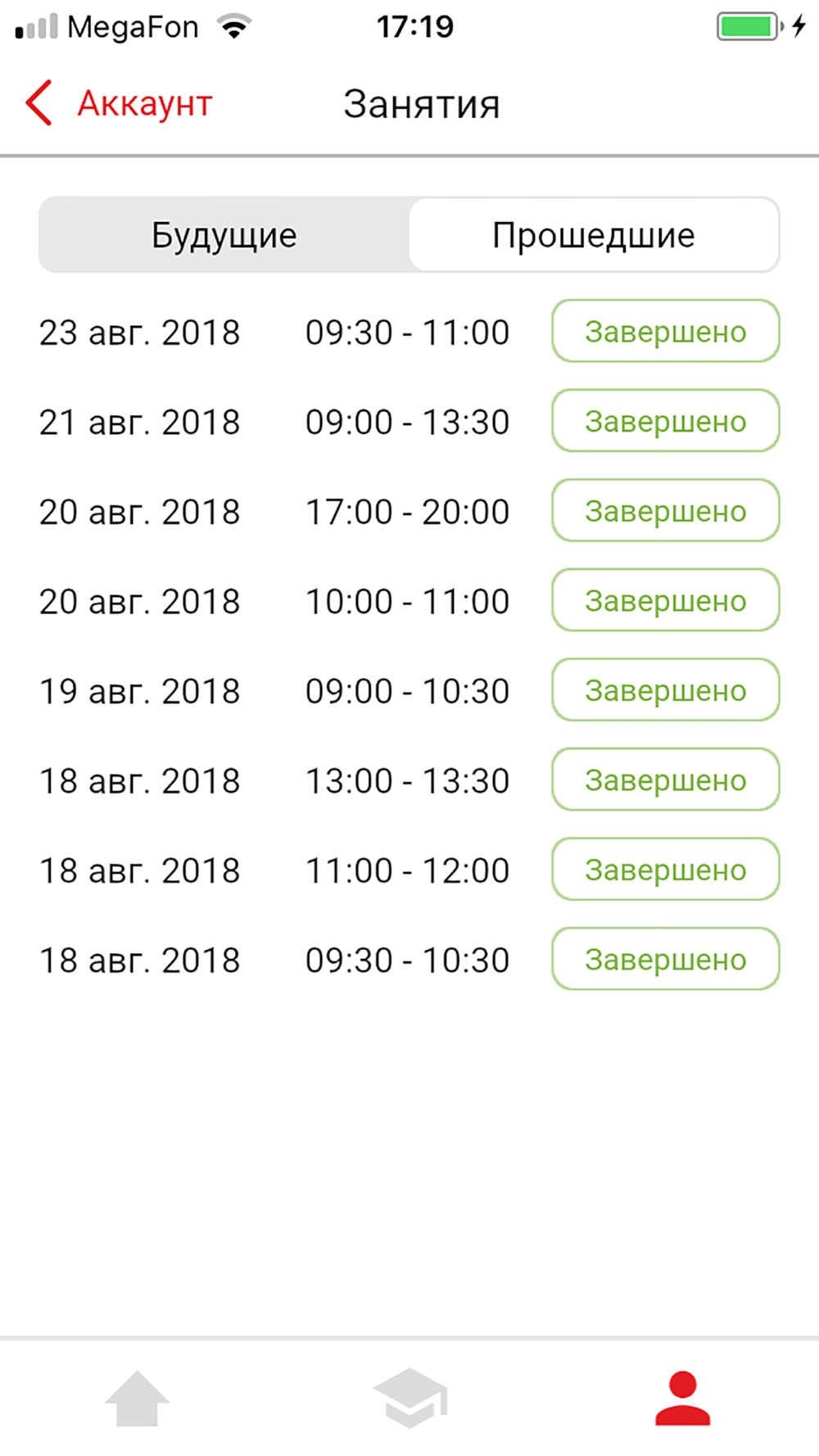Open the 18 авг. 2018 13:00 - 13:30 lesson
Image resolution: width=819 pixels, height=1456 pixels.
pos(409,780)
